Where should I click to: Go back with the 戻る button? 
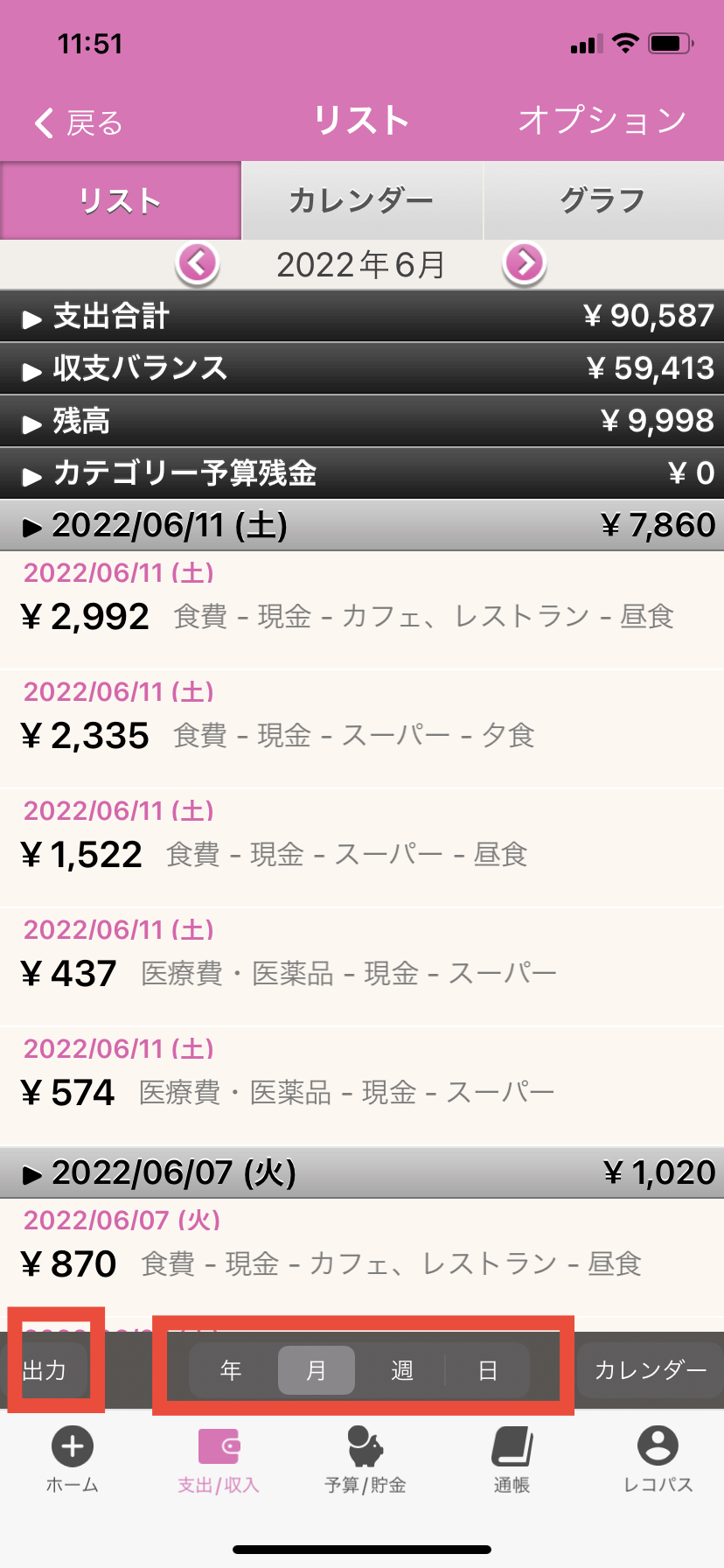point(79,122)
